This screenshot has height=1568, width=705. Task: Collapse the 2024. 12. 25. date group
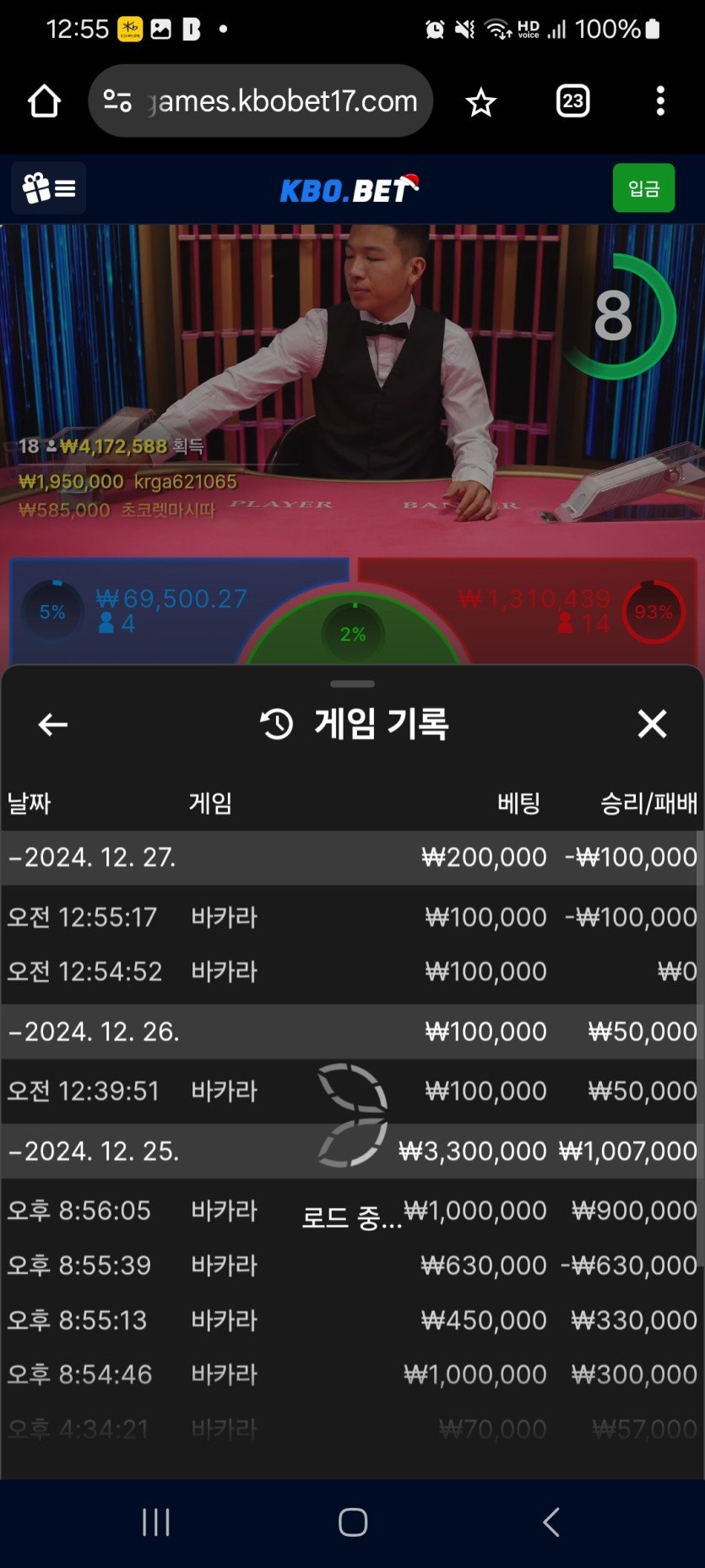93,1151
